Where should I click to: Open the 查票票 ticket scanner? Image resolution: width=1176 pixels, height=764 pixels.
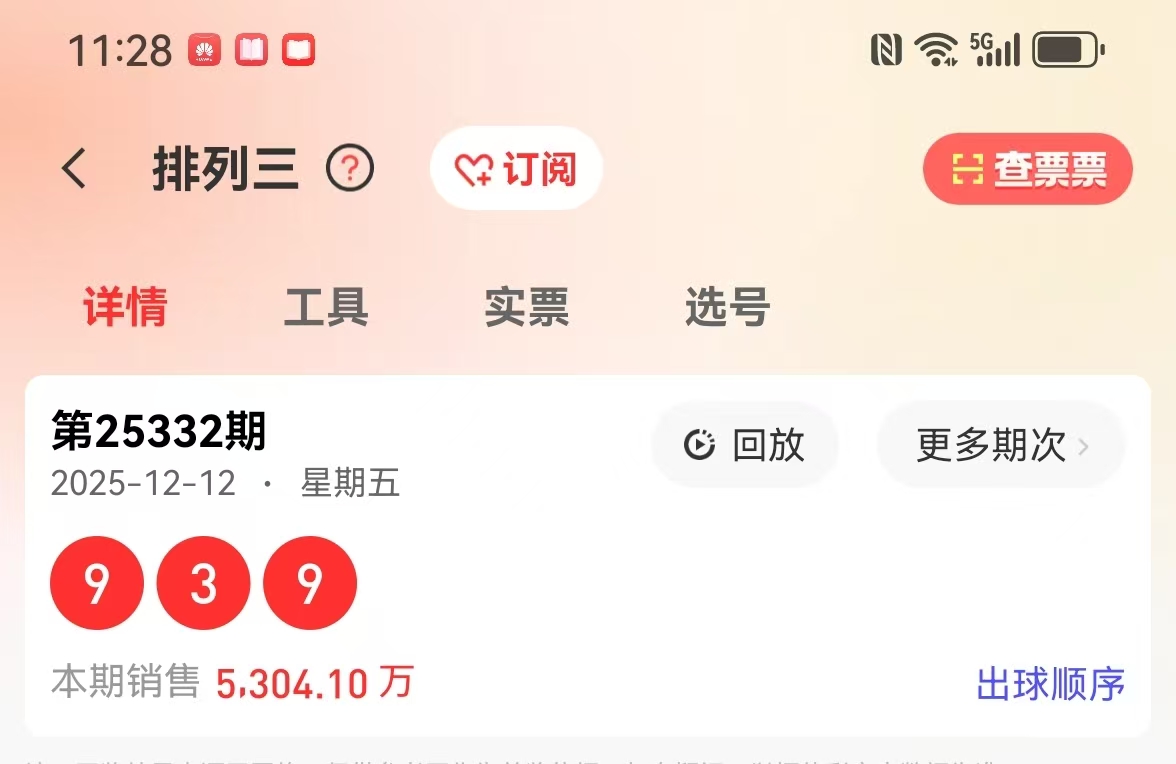click(1027, 170)
